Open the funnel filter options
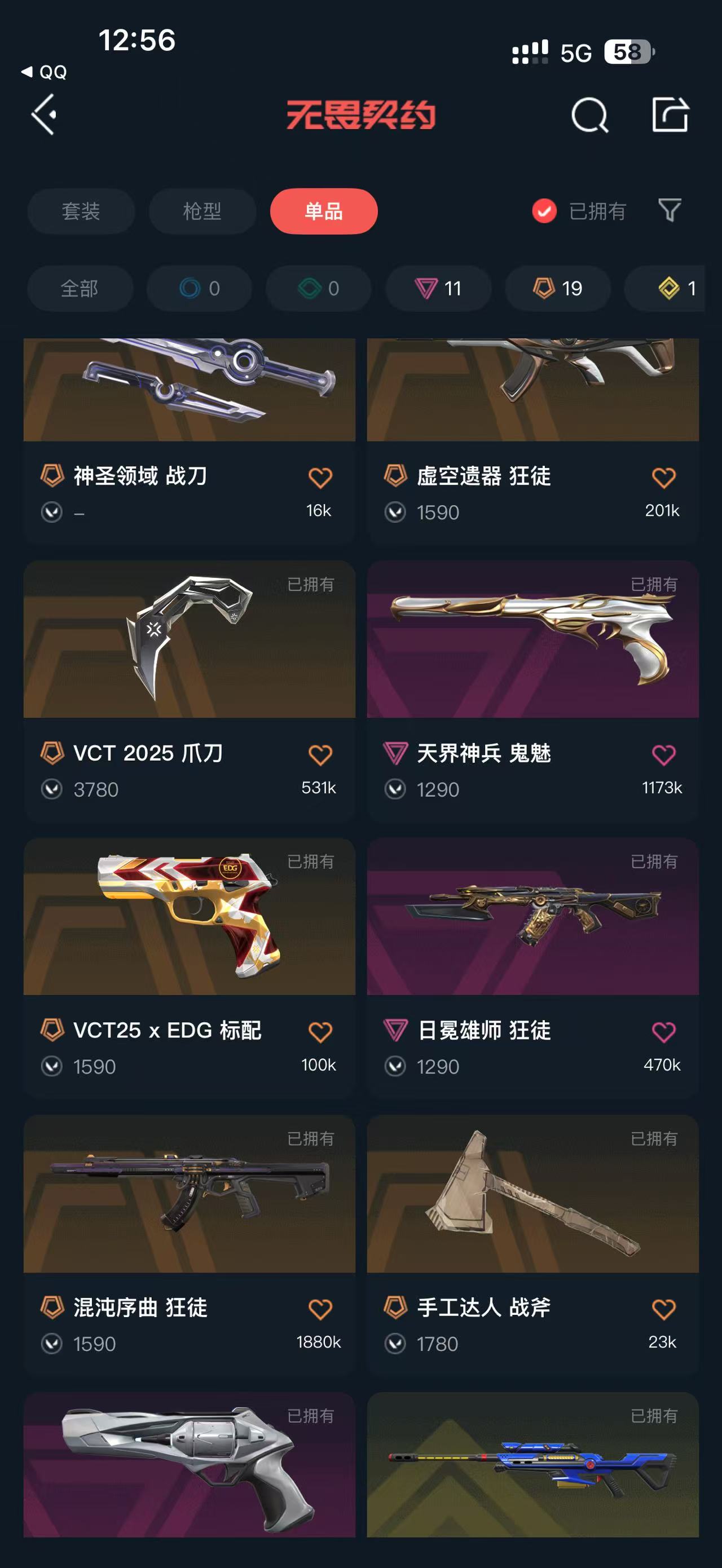This screenshot has width=722, height=1568. tap(670, 211)
